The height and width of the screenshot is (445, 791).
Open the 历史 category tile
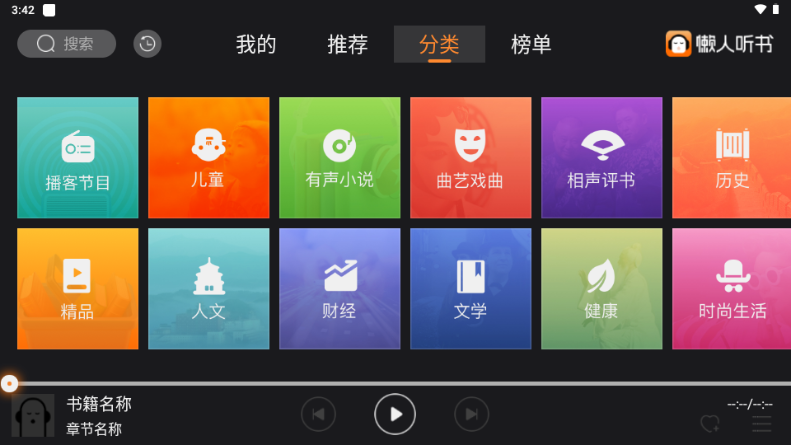coord(732,158)
